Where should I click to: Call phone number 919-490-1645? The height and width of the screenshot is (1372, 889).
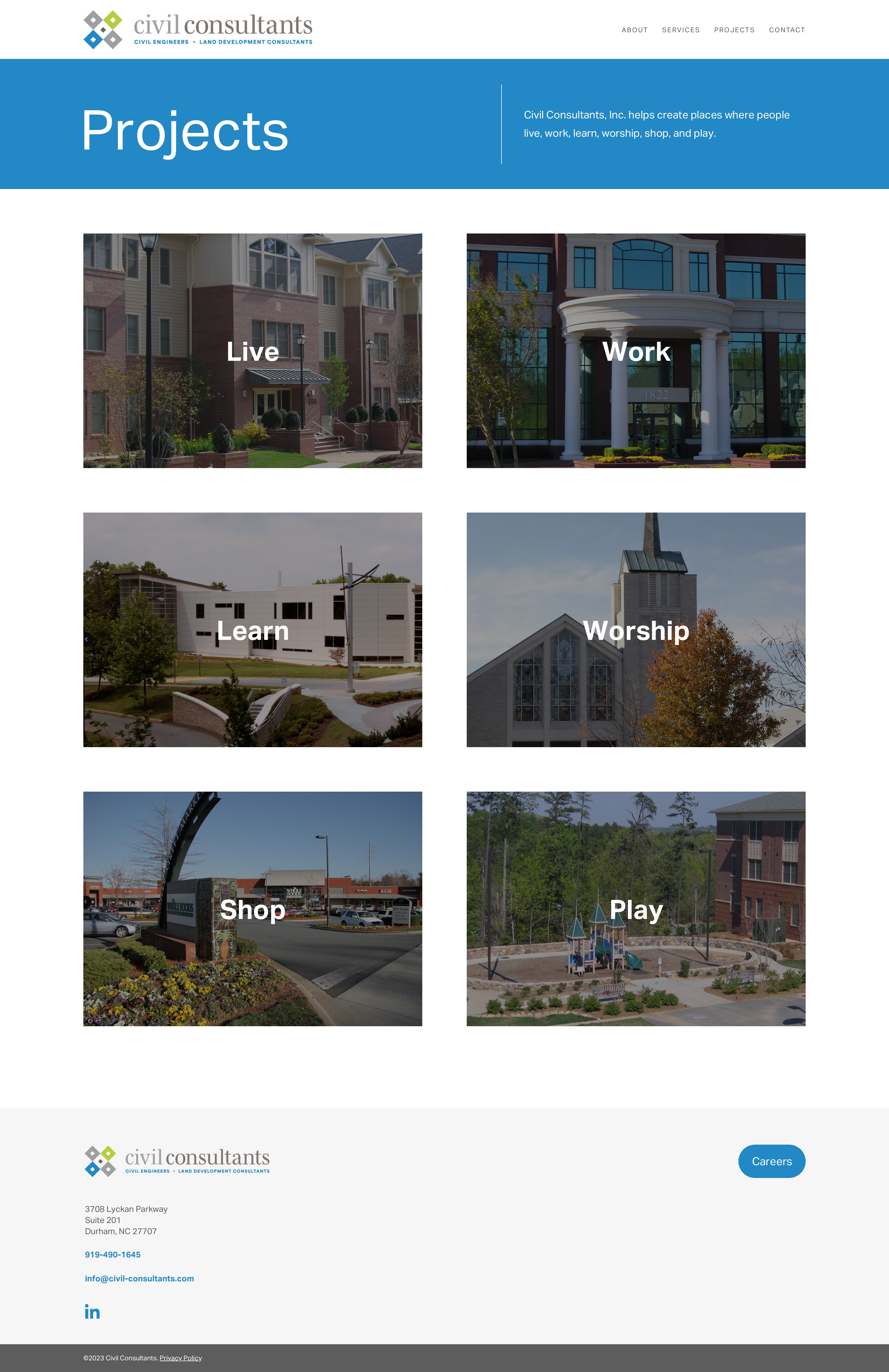coord(113,1254)
